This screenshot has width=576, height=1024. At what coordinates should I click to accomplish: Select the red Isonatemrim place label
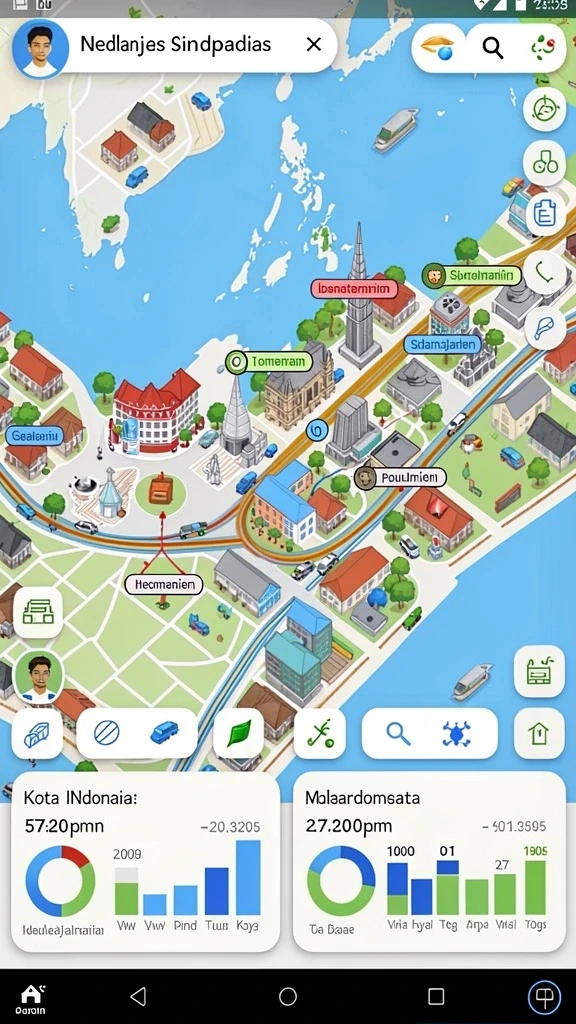point(353,288)
